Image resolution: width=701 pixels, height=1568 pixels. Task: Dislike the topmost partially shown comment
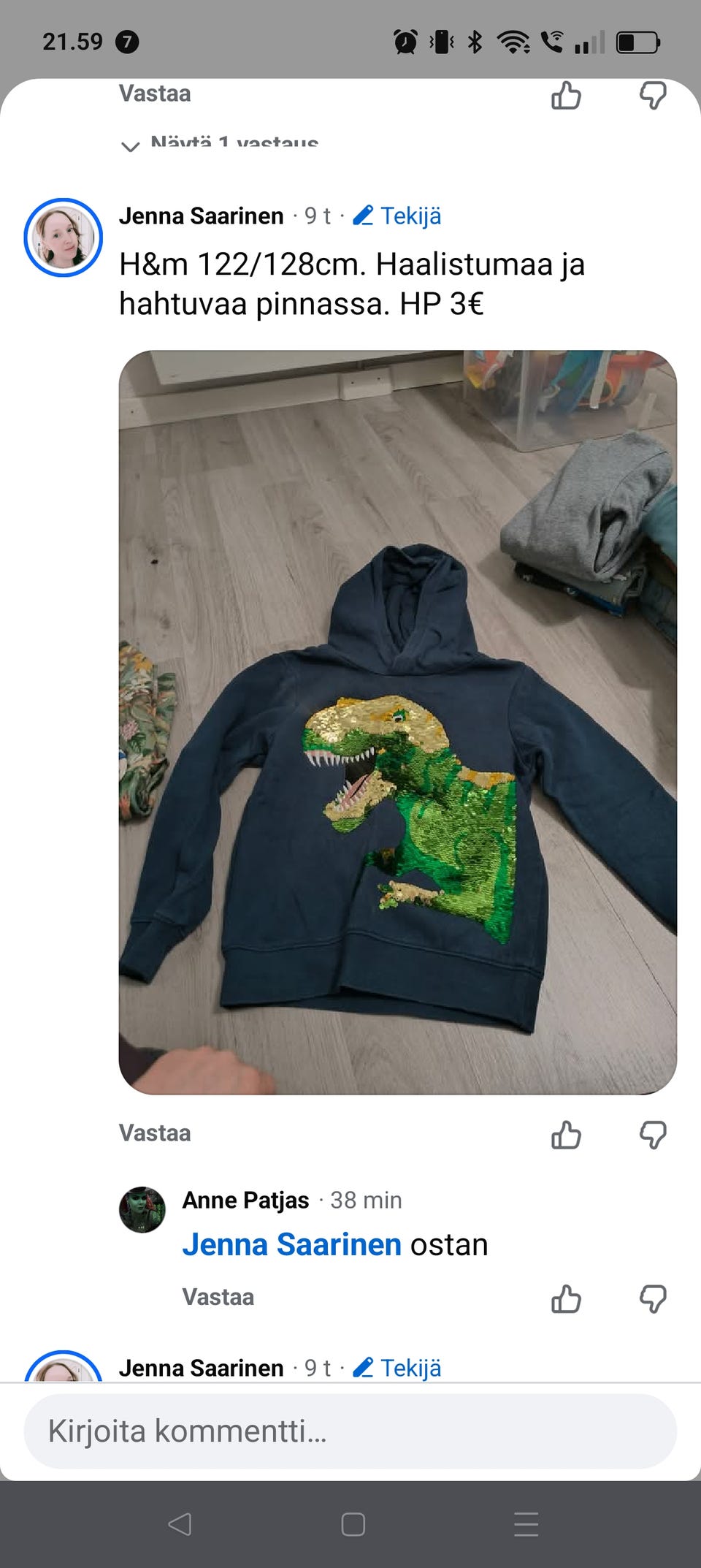click(653, 95)
